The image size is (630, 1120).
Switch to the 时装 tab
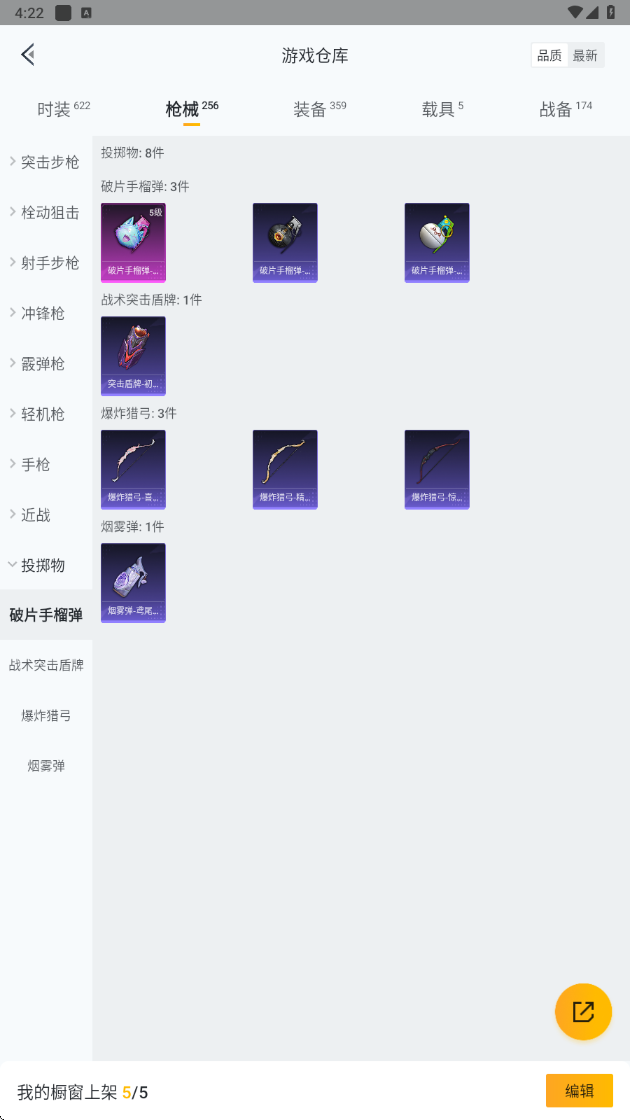[x=63, y=109]
